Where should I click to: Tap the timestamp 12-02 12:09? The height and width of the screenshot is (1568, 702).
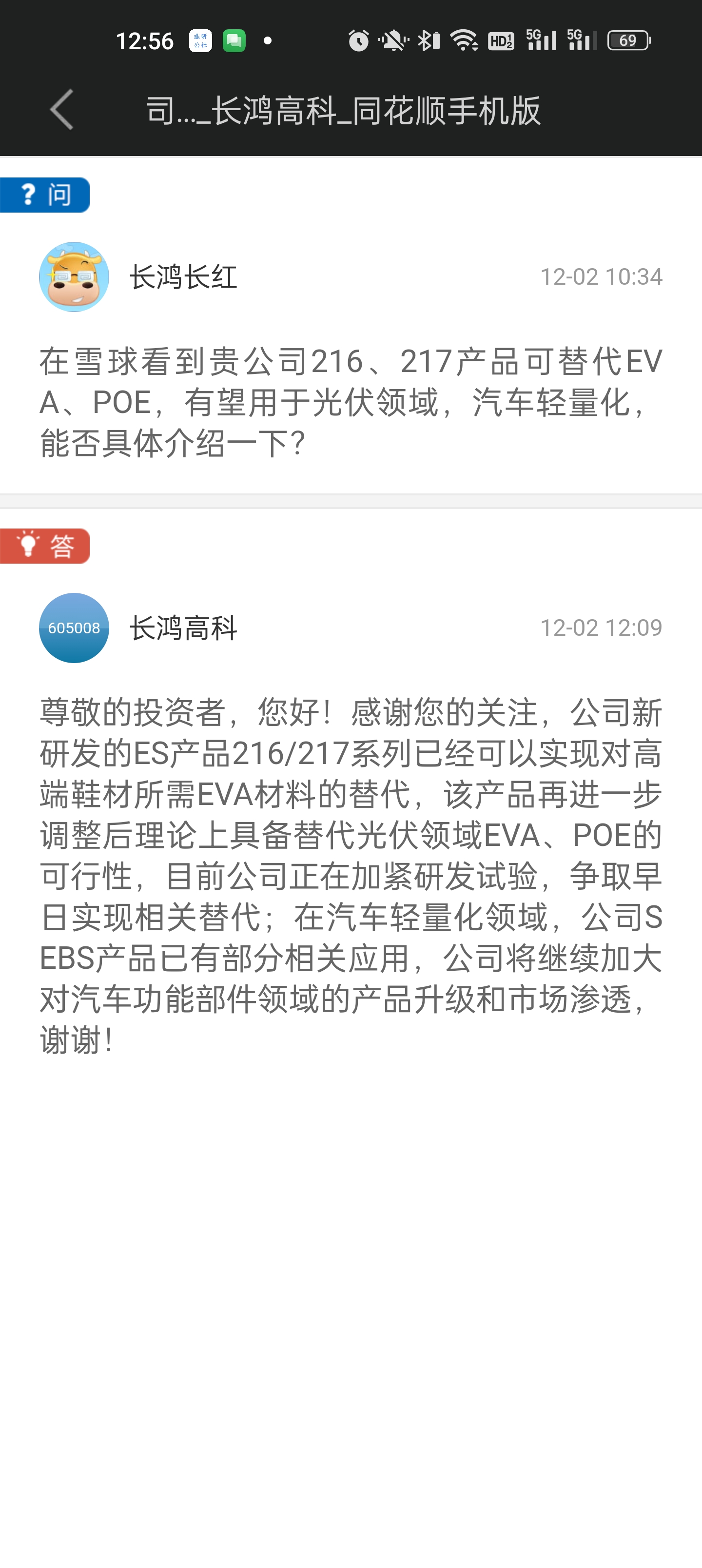point(602,627)
